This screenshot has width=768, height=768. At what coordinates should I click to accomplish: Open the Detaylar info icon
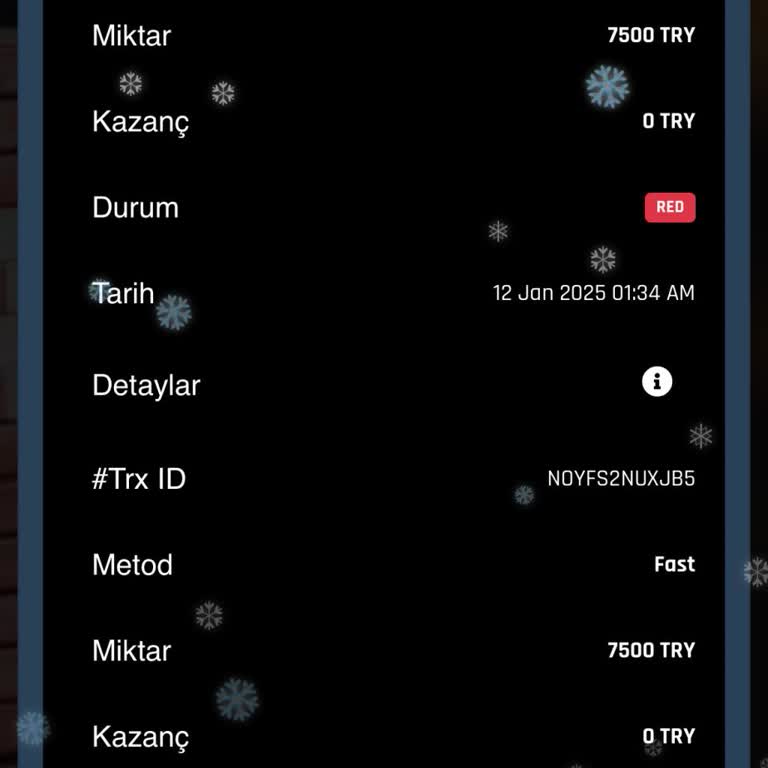click(x=657, y=382)
